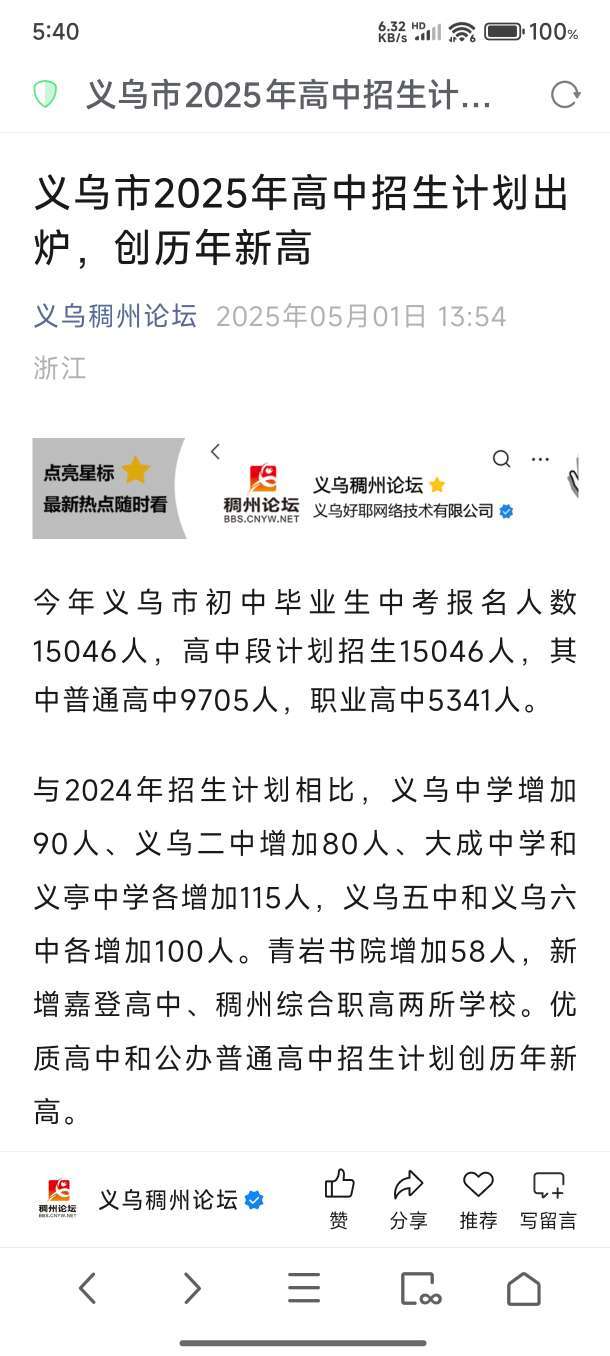The width and height of the screenshot is (610, 1356).
Task: Open the 点亮星标 banner image
Action: 305,489
